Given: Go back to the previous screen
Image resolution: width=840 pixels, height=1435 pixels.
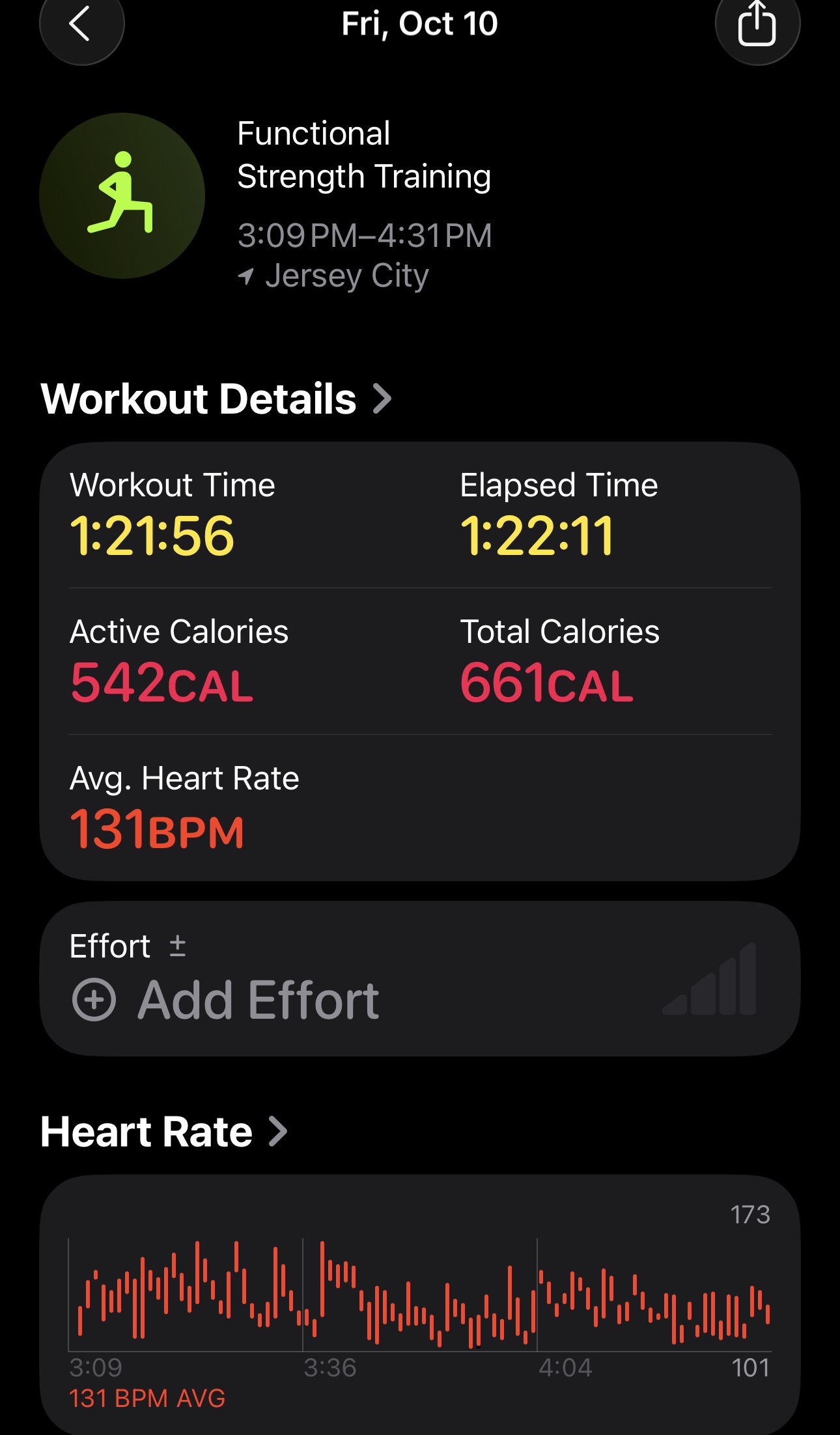Looking at the screenshot, I should tap(81, 25).
